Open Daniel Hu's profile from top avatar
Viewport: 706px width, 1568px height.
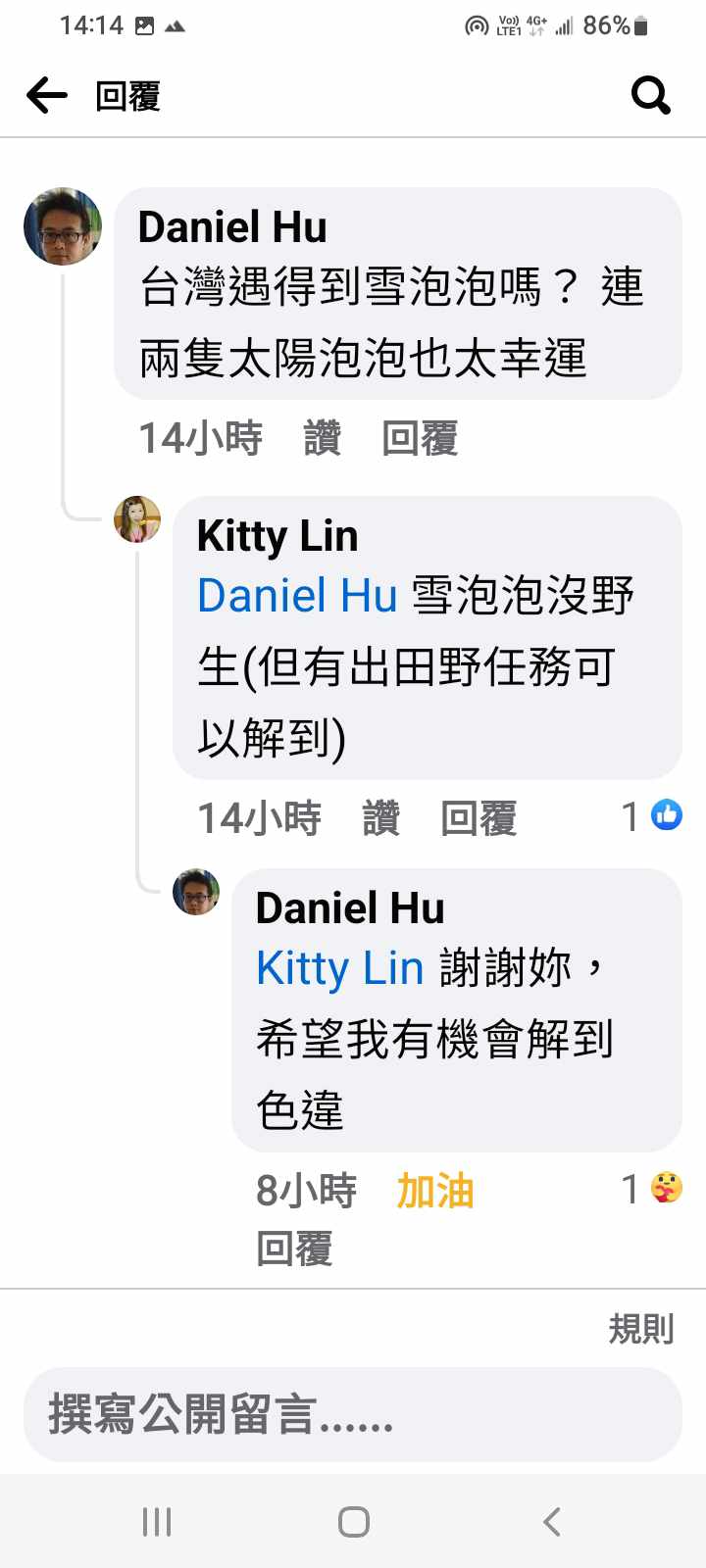click(x=63, y=226)
